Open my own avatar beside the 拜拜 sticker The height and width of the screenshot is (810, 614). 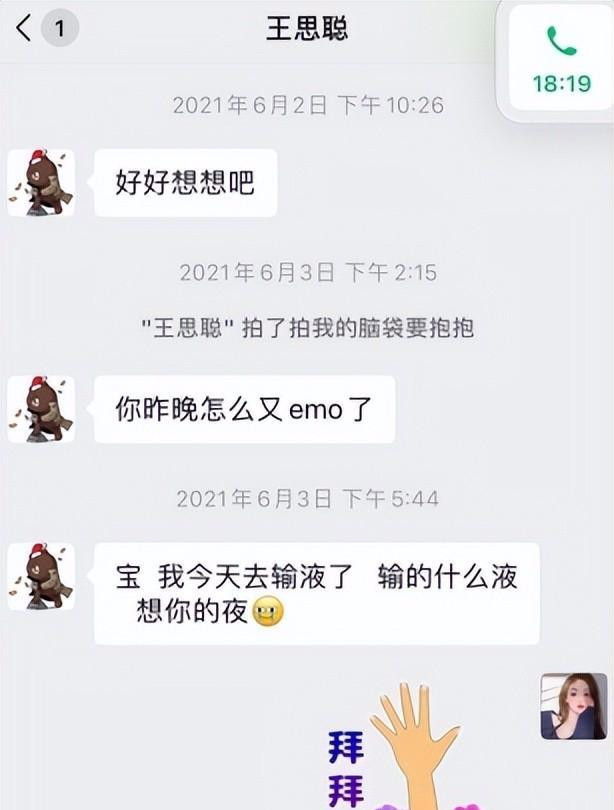[573, 706]
